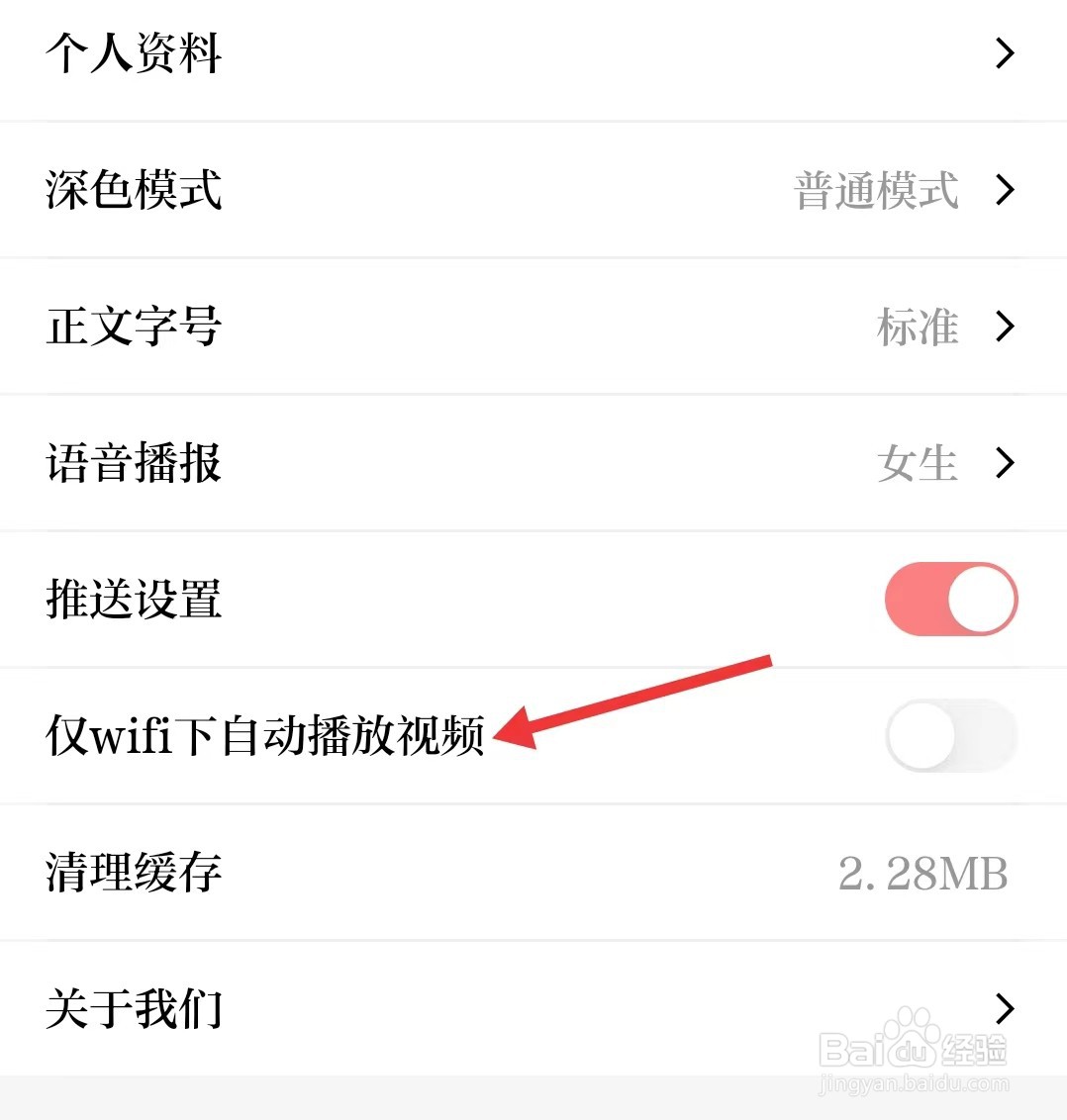This screenshot has width=1067, height=1120.
Task: Expand the chevron next to 个人资料
Action: click(x=1006, y=52)
